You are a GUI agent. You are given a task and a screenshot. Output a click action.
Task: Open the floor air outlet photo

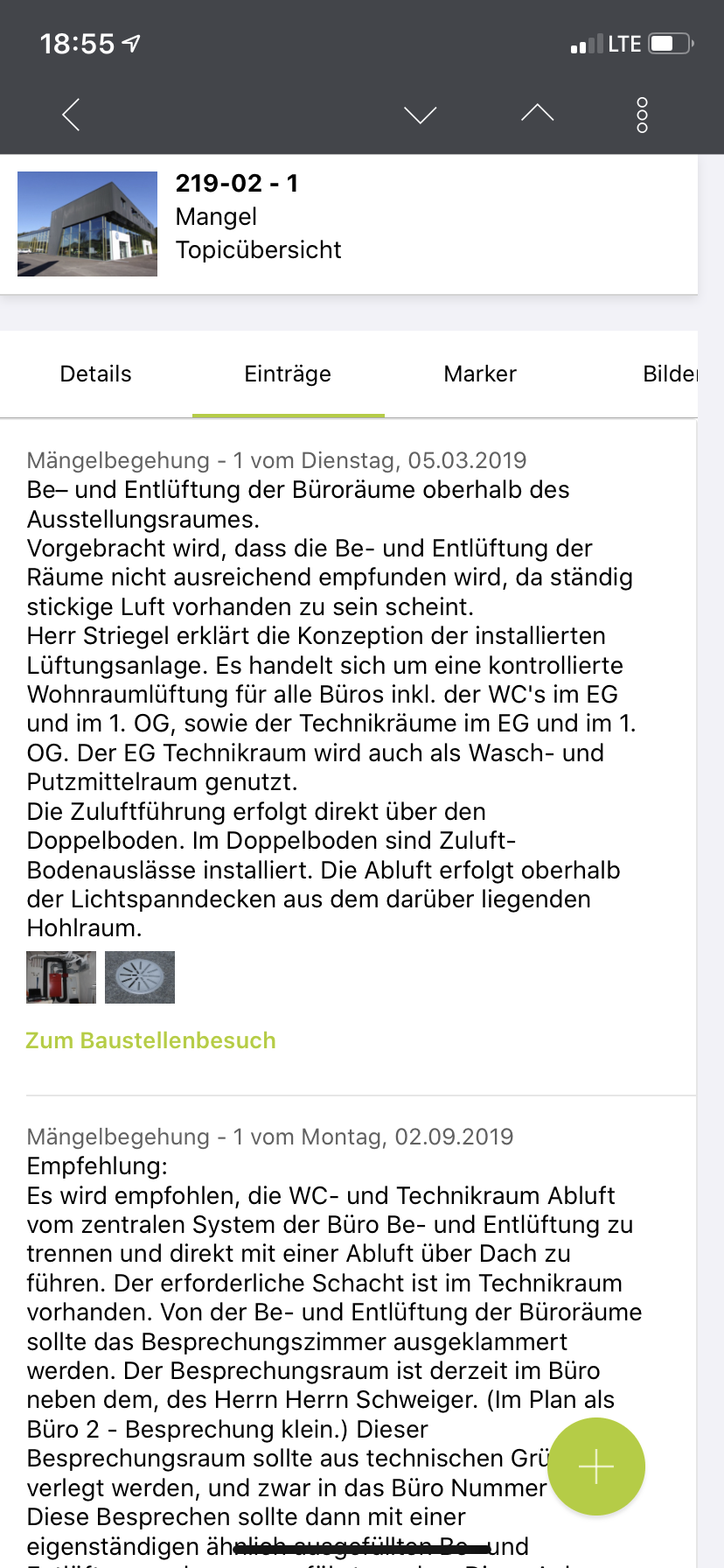click(140, 976)
